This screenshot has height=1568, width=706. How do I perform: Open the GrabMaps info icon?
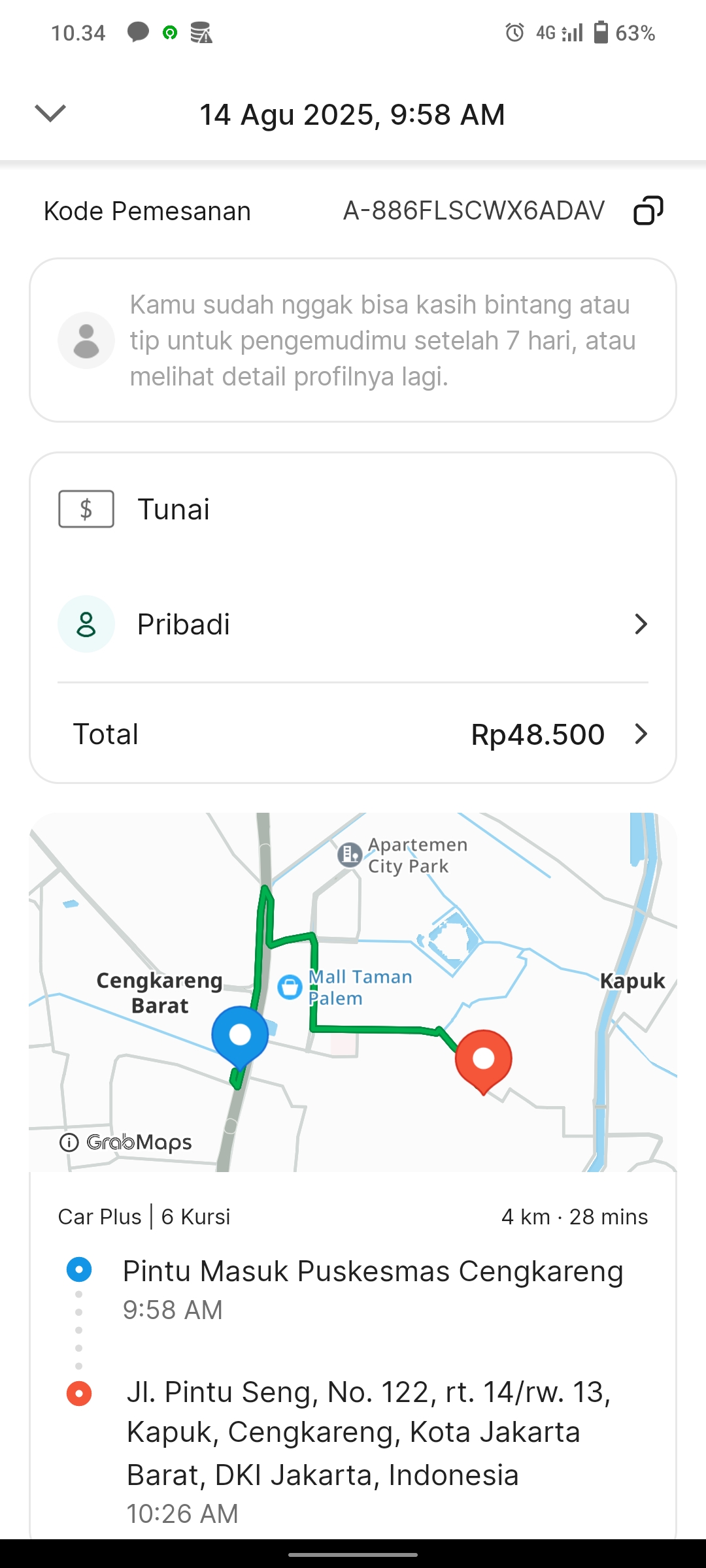[x=69, y=1142]
